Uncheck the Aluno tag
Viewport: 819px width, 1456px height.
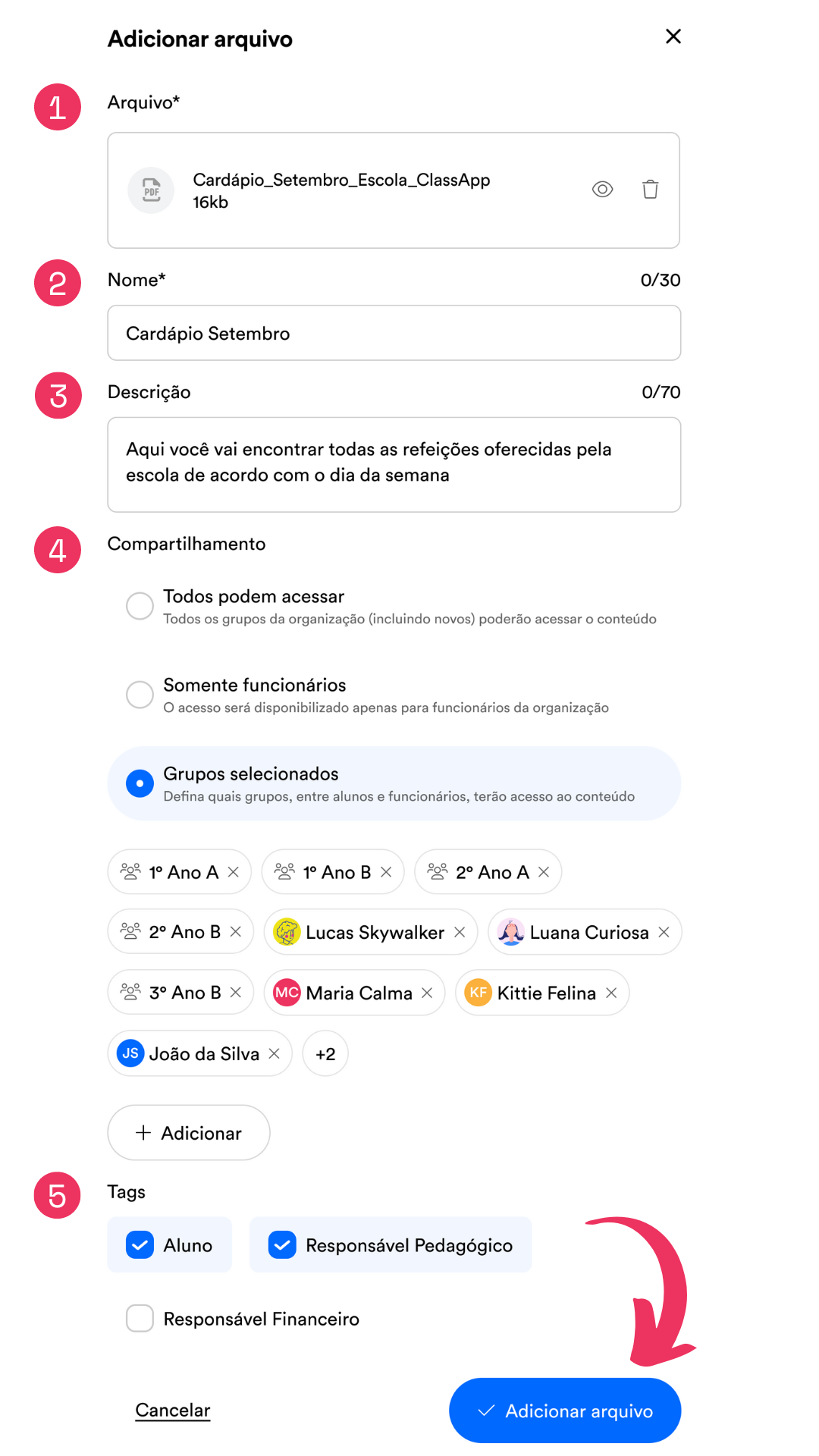coord(140,1245)
